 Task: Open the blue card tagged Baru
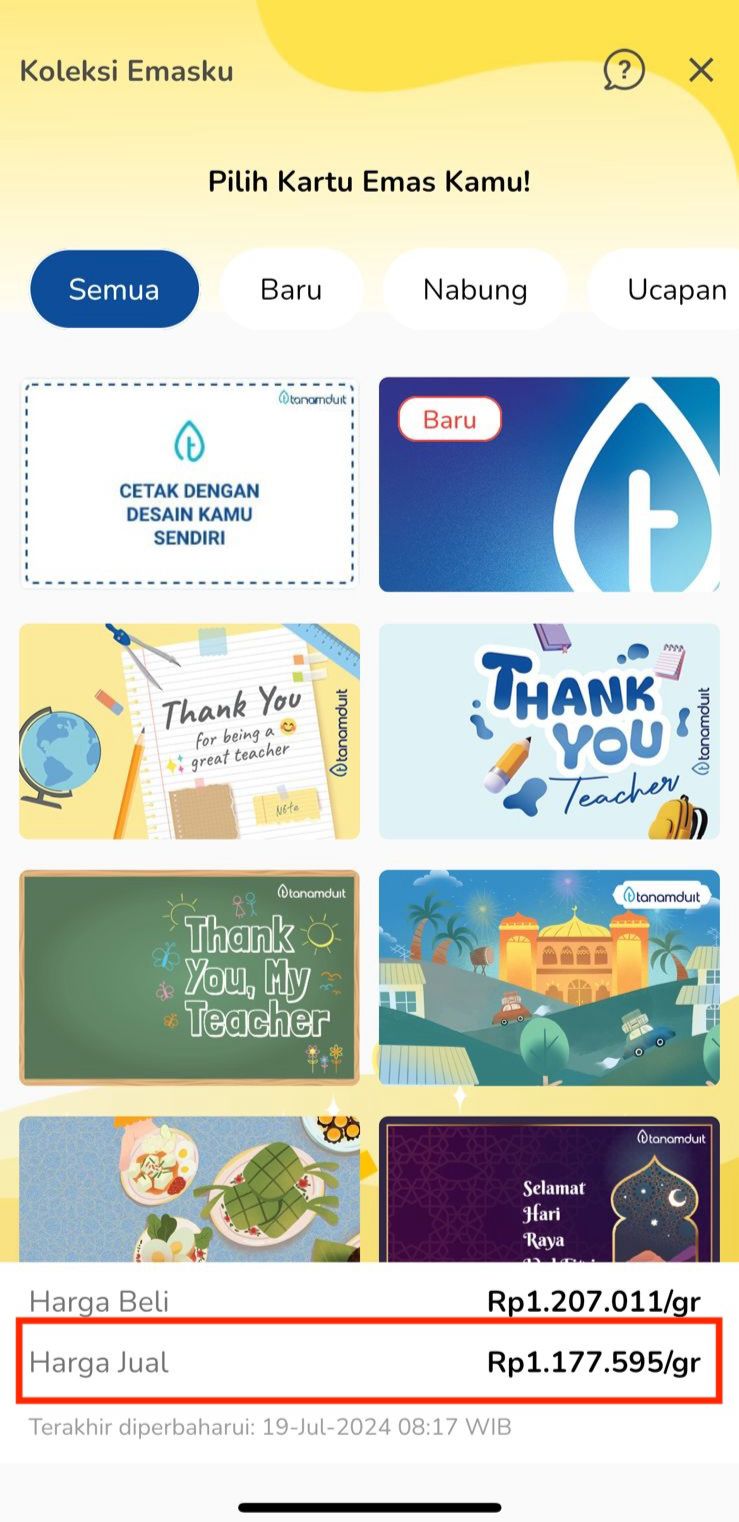(x=549, y=483)
